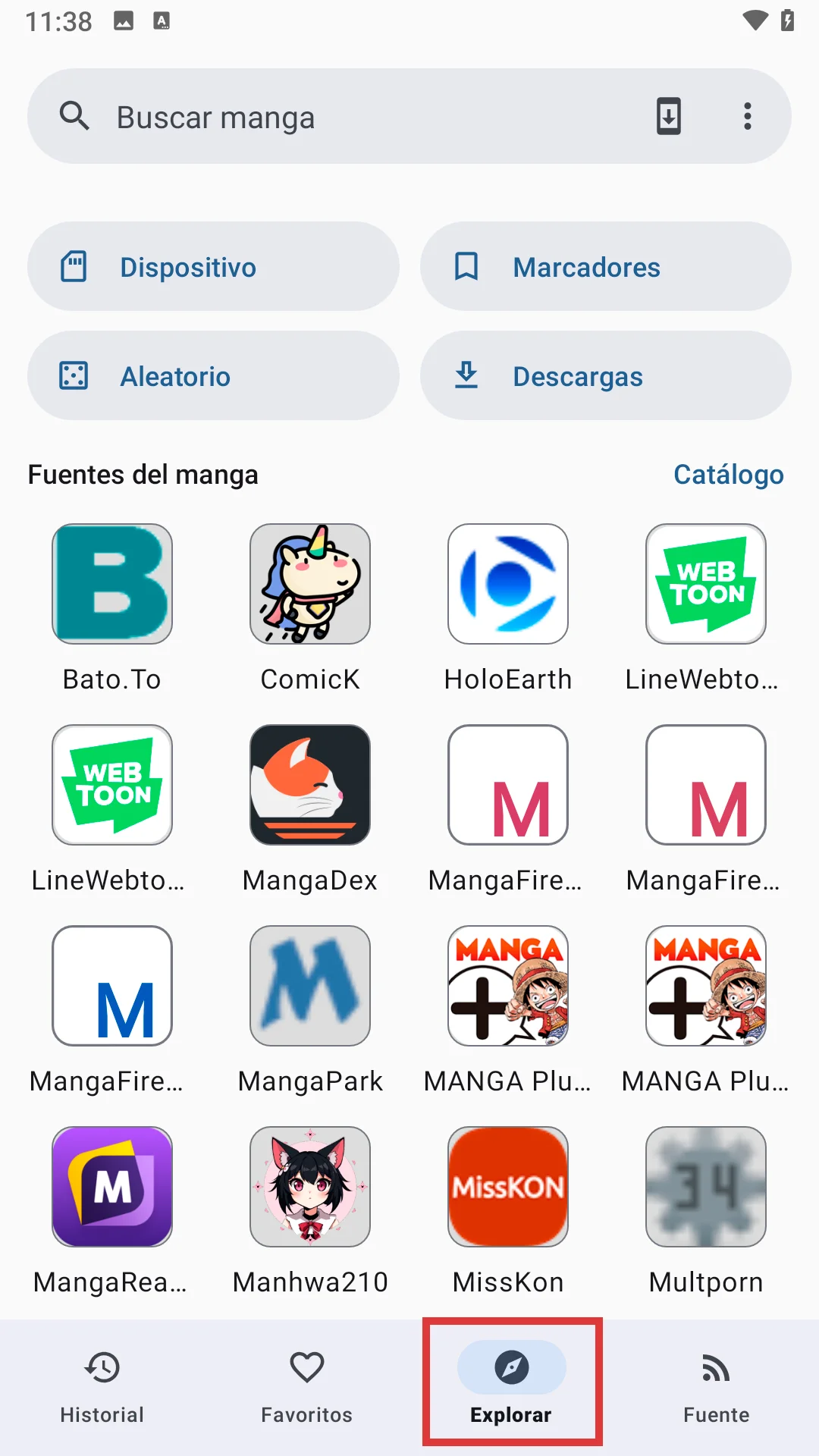Tap the MangaDex cat icon
The image size is (819, 1456).
(x=309, y=784)
